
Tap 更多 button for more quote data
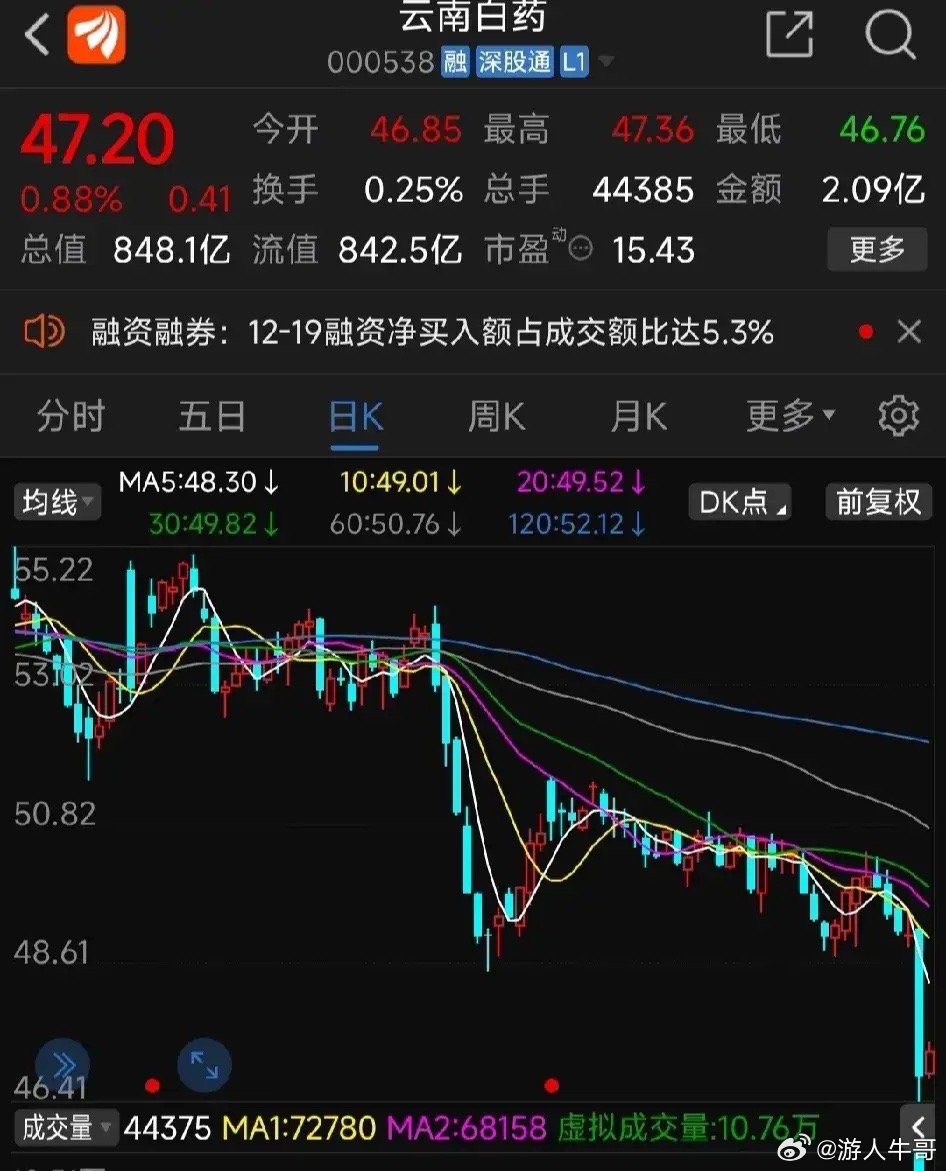tap(877, 249)
